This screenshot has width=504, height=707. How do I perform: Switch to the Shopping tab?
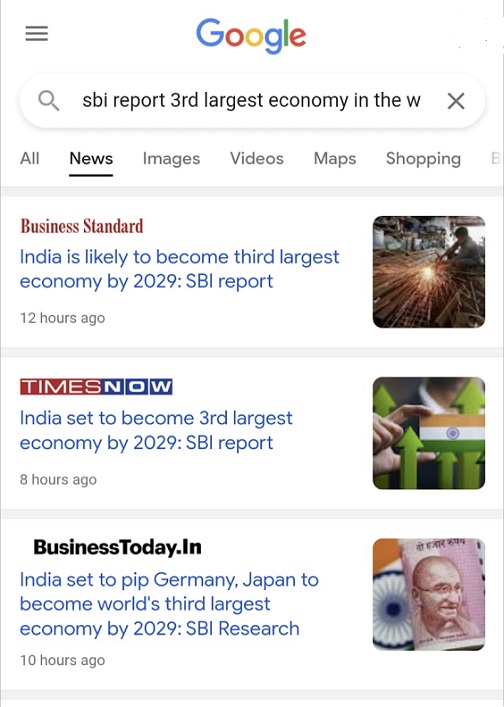(x=423, y=158)
